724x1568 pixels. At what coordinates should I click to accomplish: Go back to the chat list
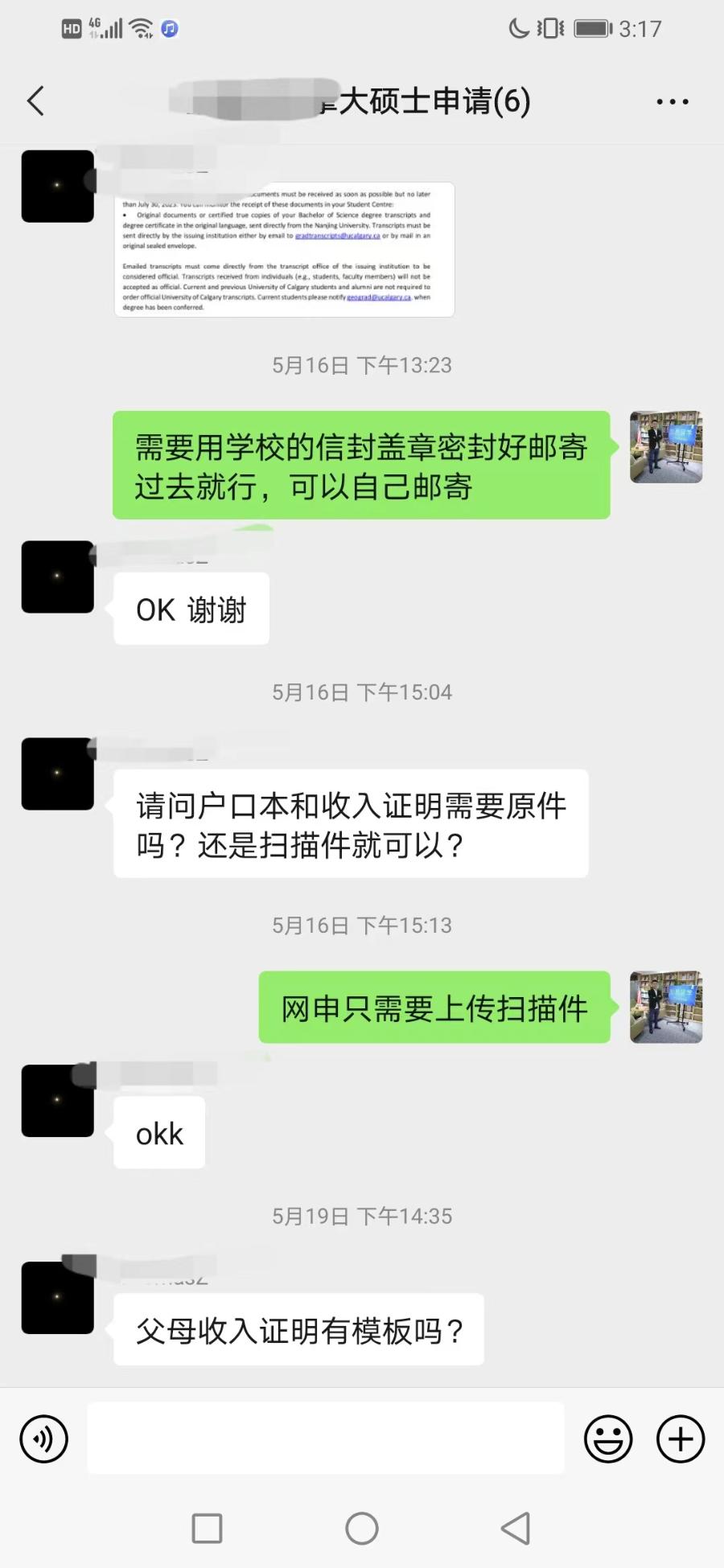click(x=36, y=101)
